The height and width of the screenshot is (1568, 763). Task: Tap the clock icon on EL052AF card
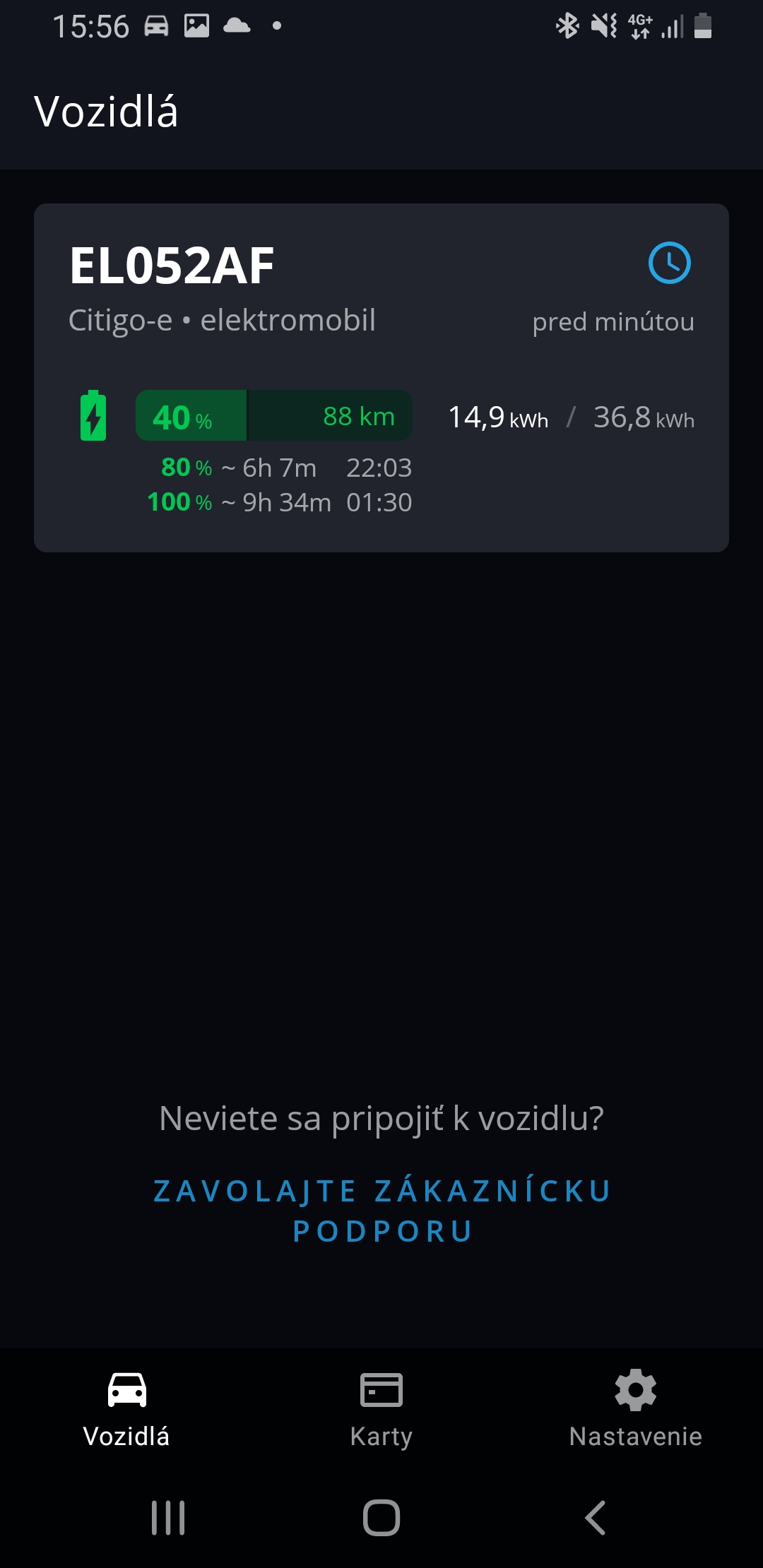[x=669, y=263]
